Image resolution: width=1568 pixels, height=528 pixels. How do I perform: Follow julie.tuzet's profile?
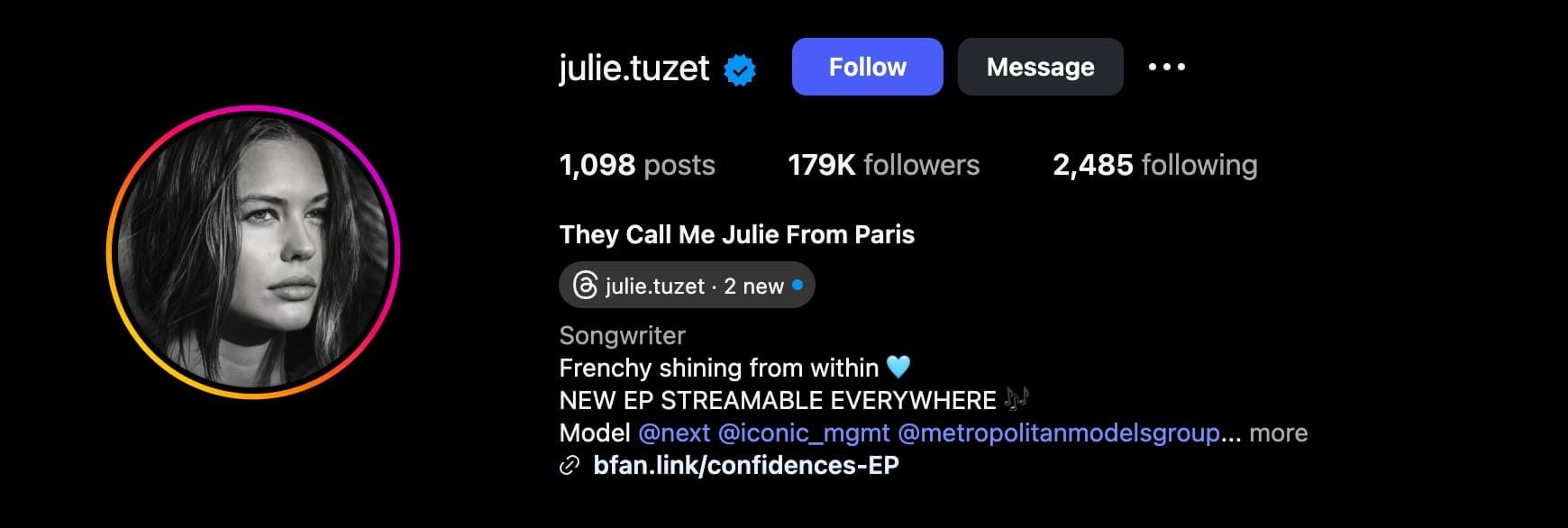pos(867,67)
